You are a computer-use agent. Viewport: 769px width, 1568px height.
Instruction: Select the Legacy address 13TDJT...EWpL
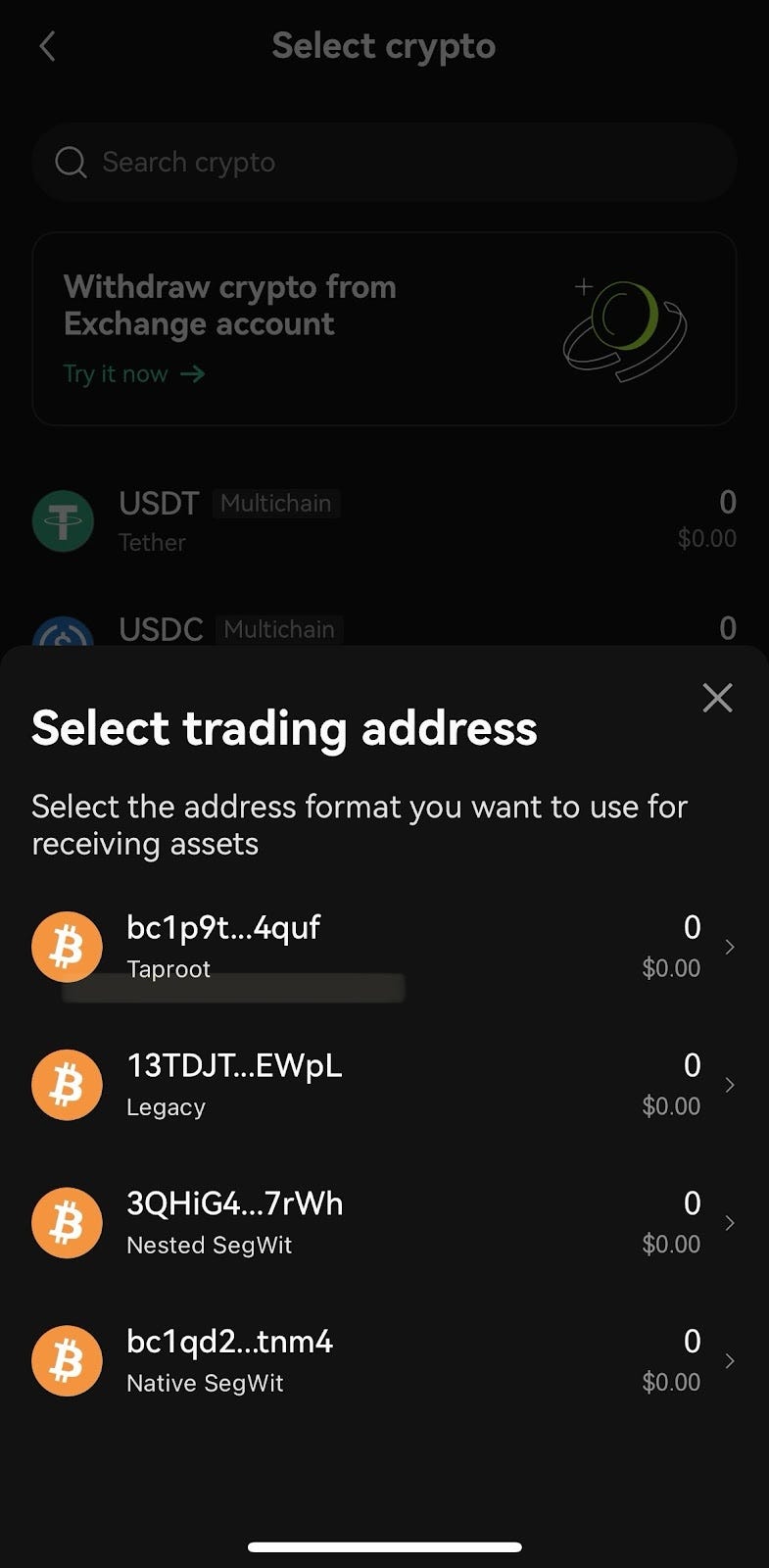(234, 1066)
